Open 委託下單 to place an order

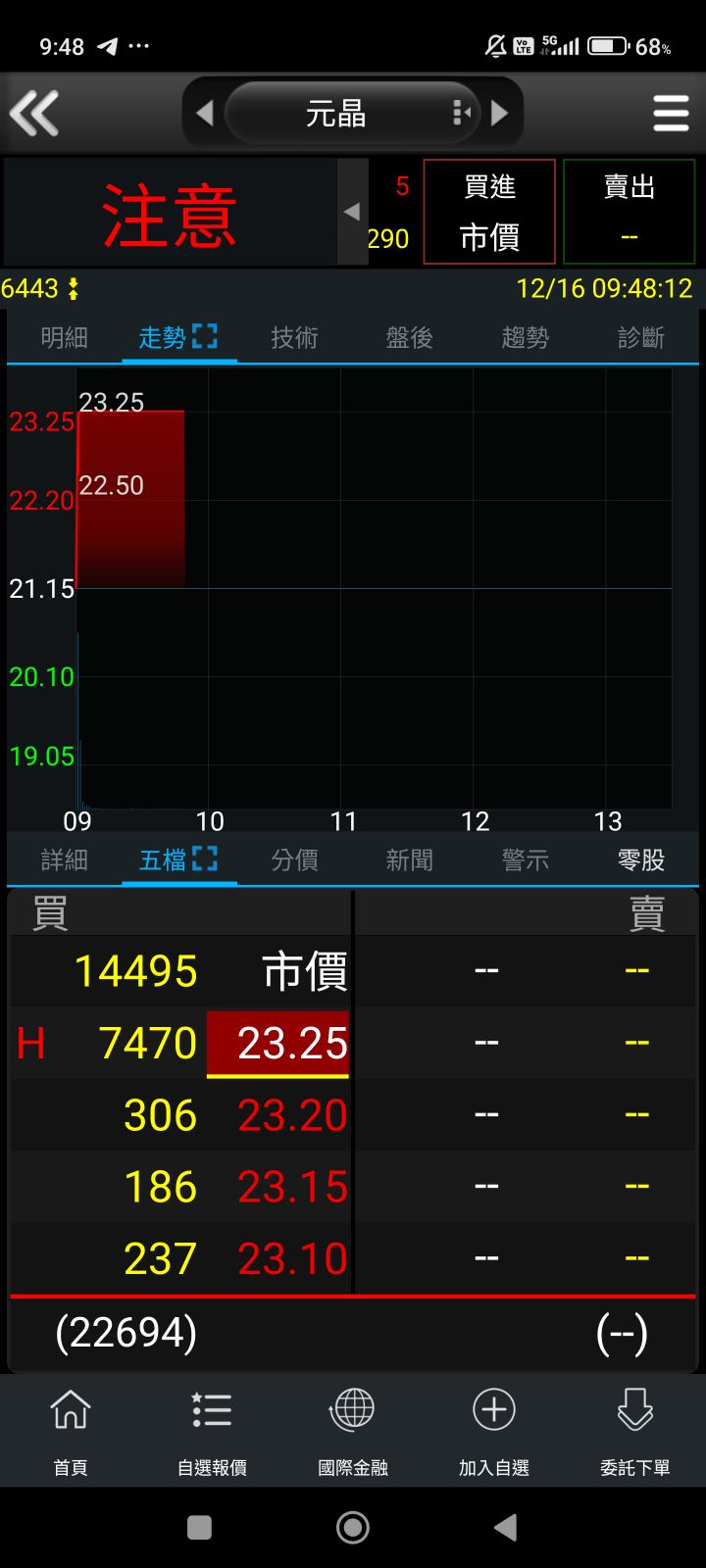[x=635, y=1431]
